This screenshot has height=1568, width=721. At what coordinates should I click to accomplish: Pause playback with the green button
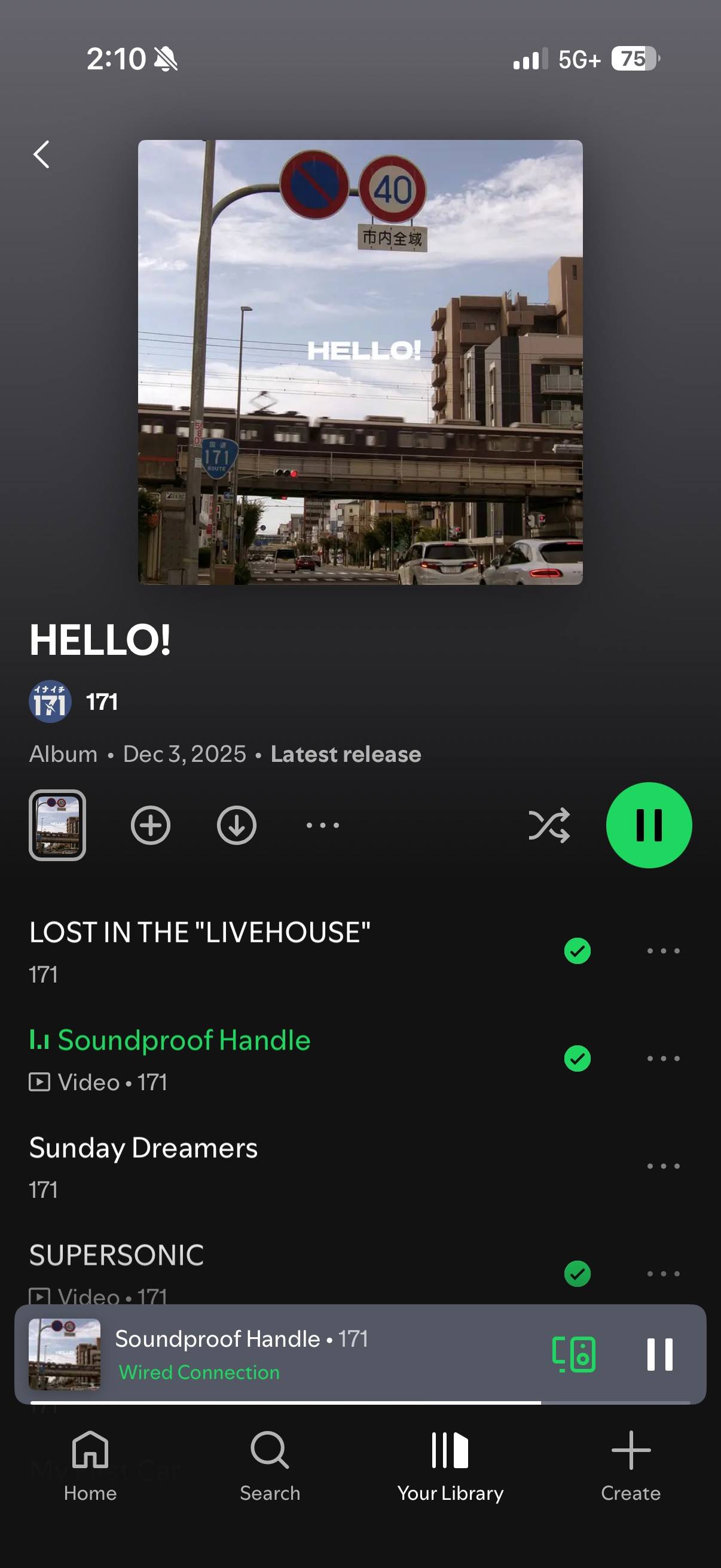[649, 825]
